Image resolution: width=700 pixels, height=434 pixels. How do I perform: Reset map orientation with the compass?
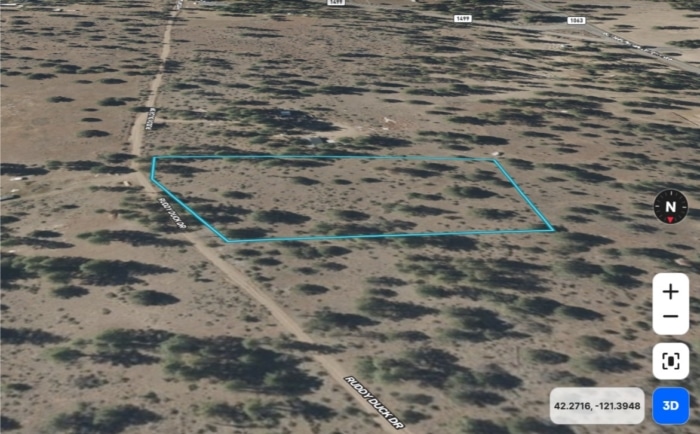click(x=670, y=206)
